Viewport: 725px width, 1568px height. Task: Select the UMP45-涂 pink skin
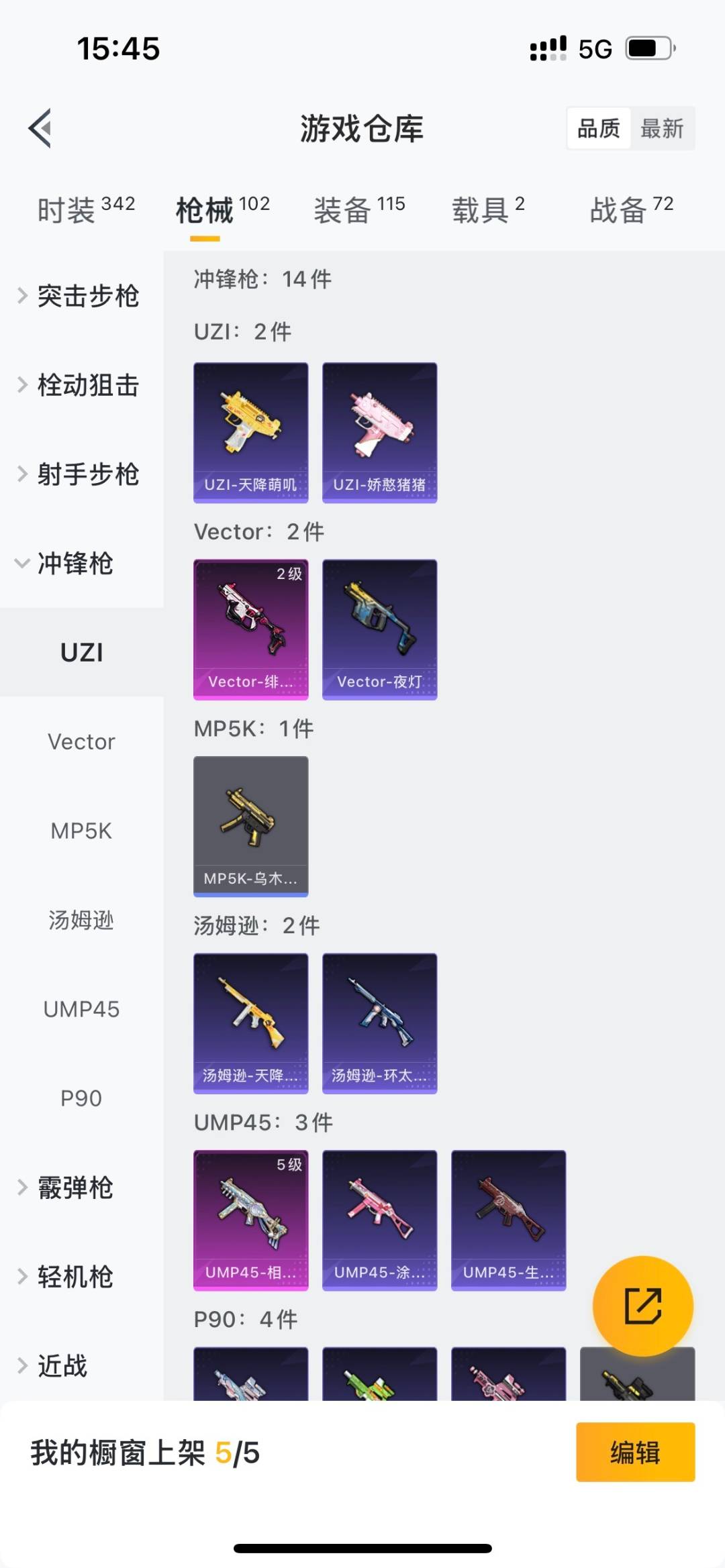tap(379, 1220)
